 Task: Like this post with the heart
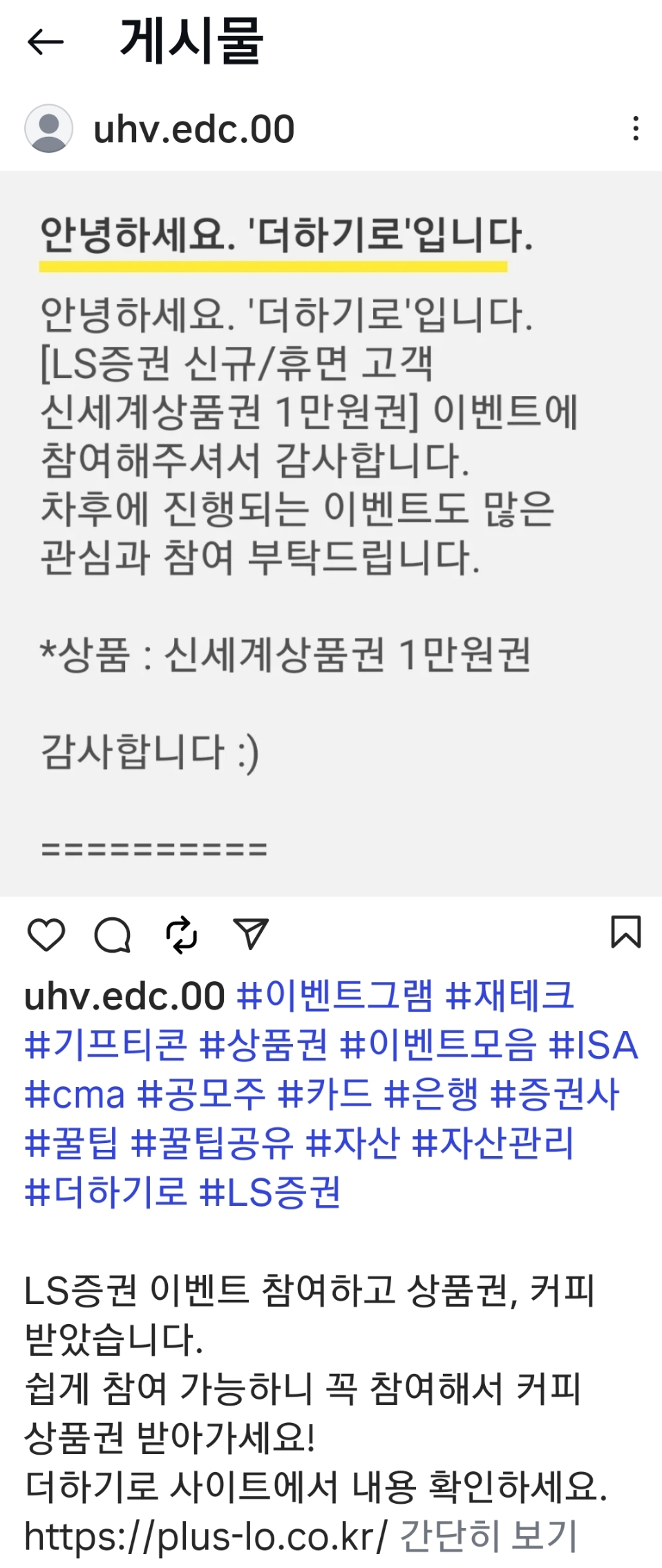click(46, 935)
